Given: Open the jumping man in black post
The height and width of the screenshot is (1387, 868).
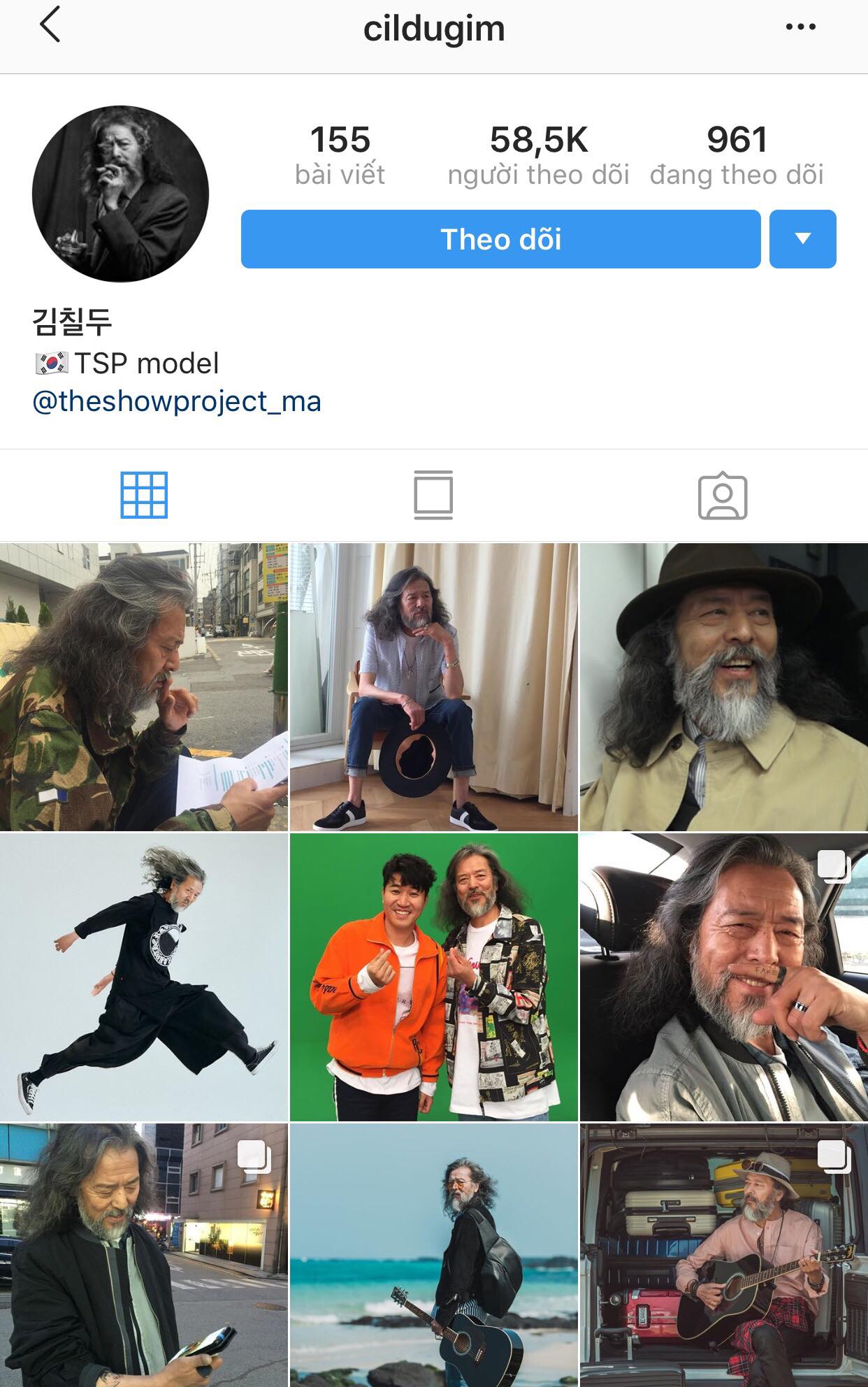Looking at the screenshot, I should pos(143,977).
